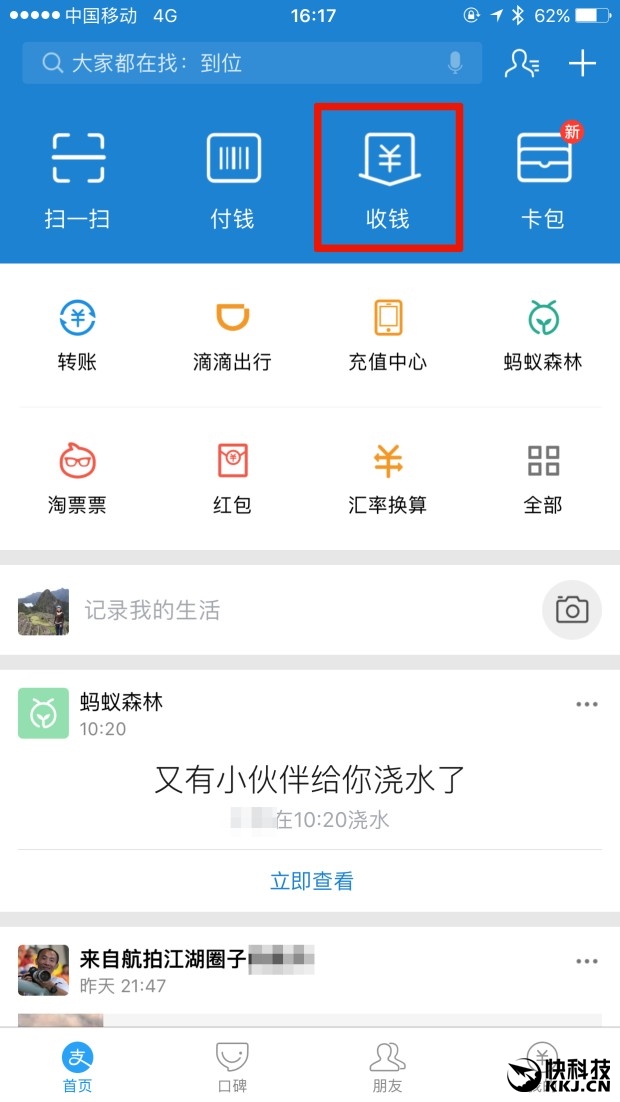Open the search box at the top
Image resolution: width=620 pixels, height=1102 pixels.
[x=240, y=64]
